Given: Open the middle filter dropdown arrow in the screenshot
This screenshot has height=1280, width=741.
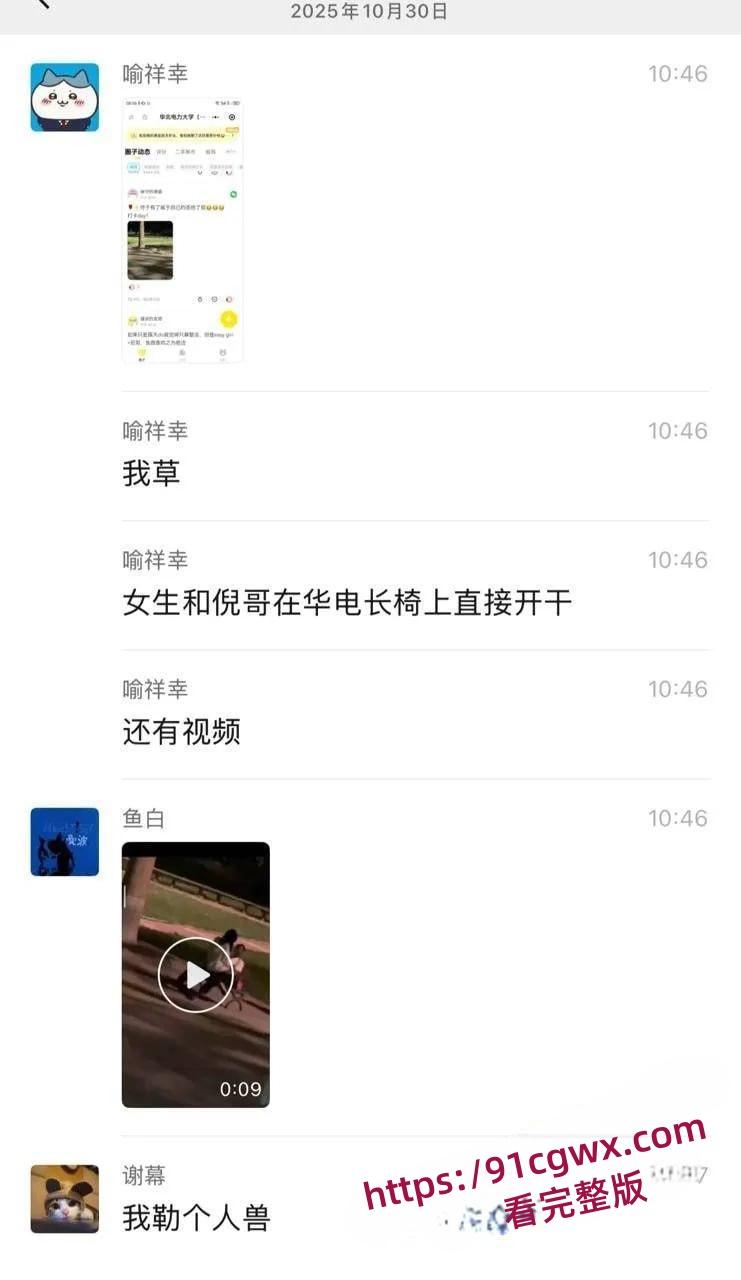Looking at the screenshot, I should point(213,171).
